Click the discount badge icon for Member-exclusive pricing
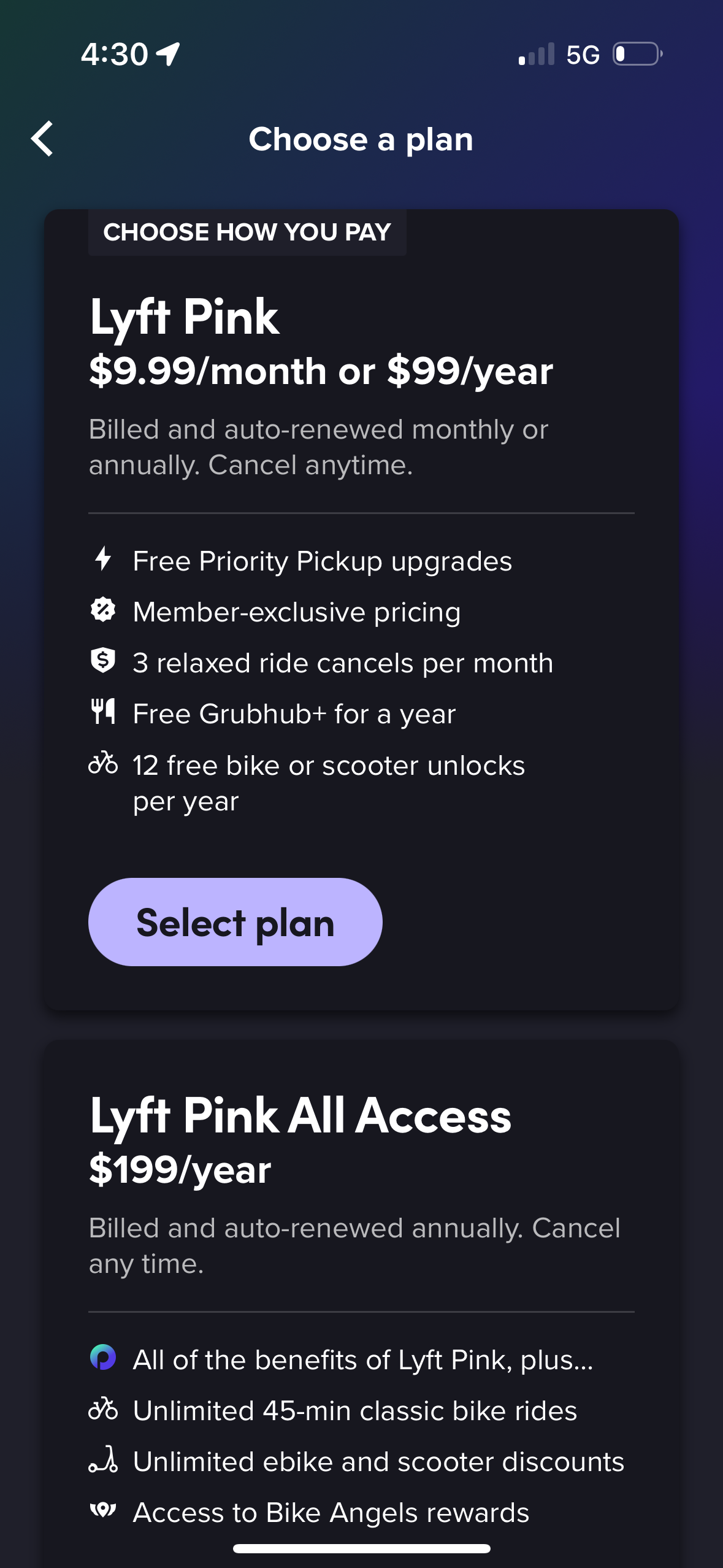 pos(103,611)
